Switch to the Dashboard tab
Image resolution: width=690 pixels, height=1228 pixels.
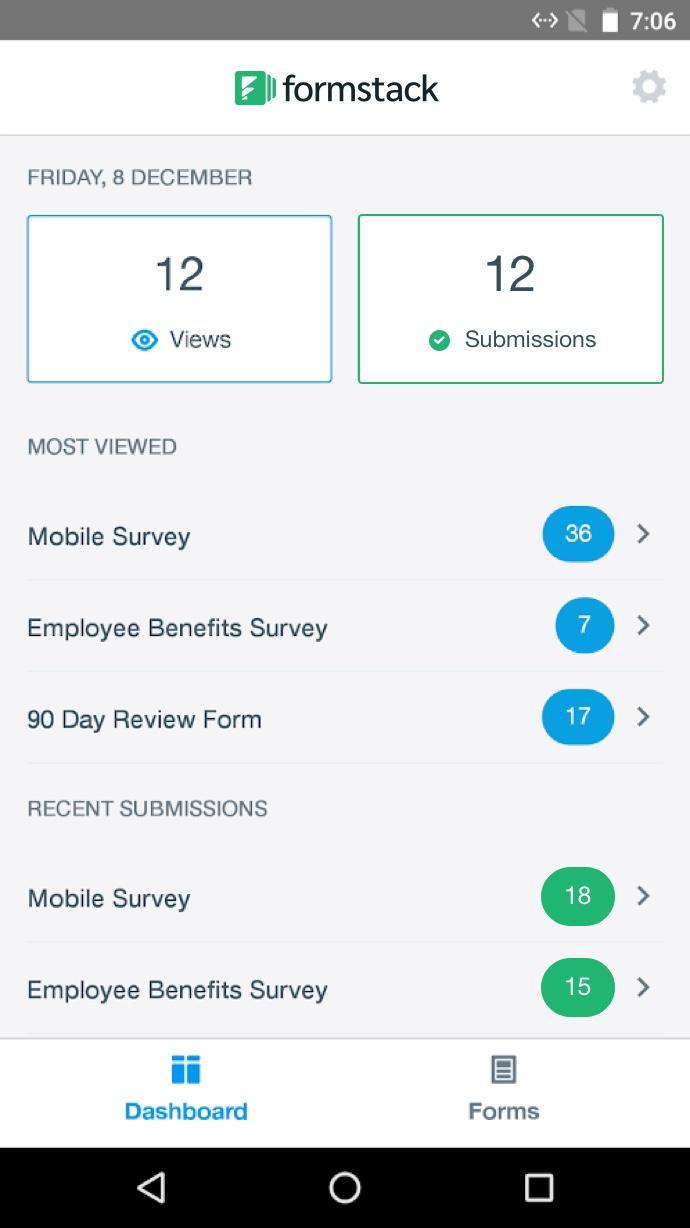click(186, 1090)
